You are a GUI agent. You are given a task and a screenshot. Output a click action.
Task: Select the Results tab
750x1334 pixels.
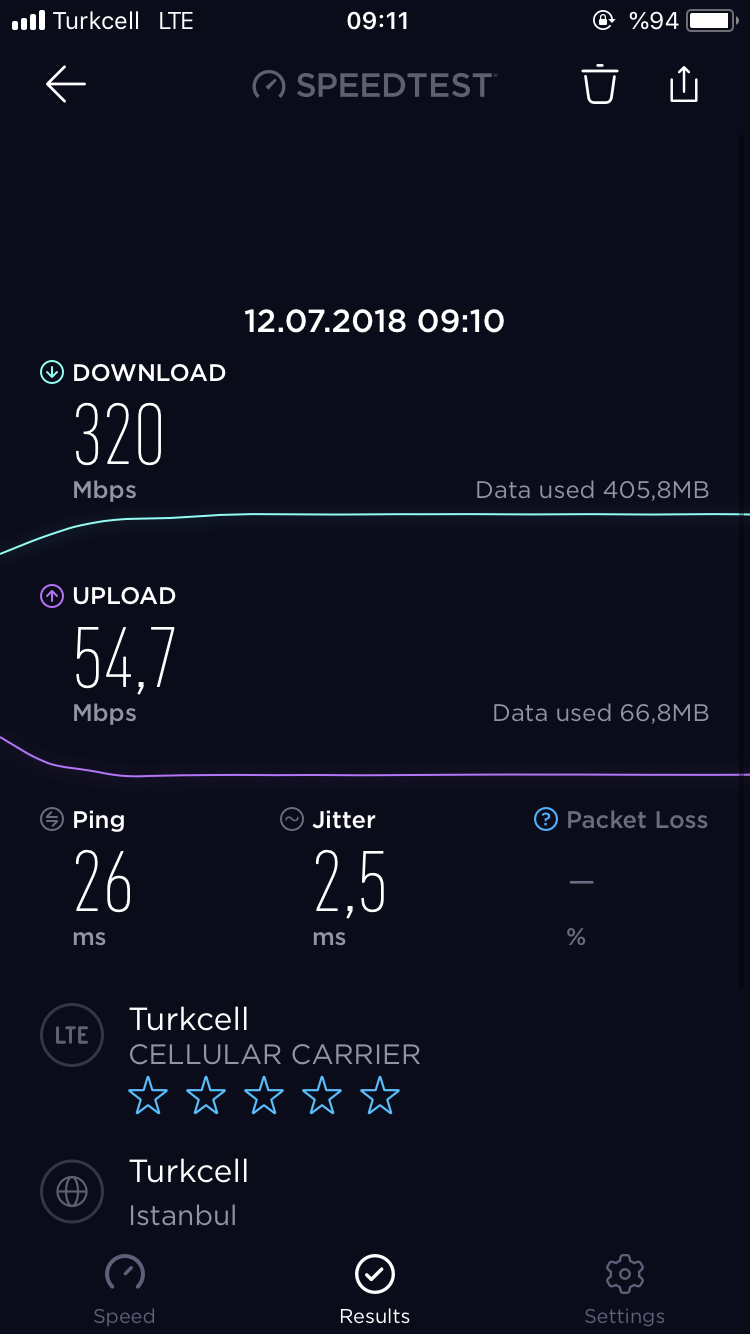(375, 1290)
